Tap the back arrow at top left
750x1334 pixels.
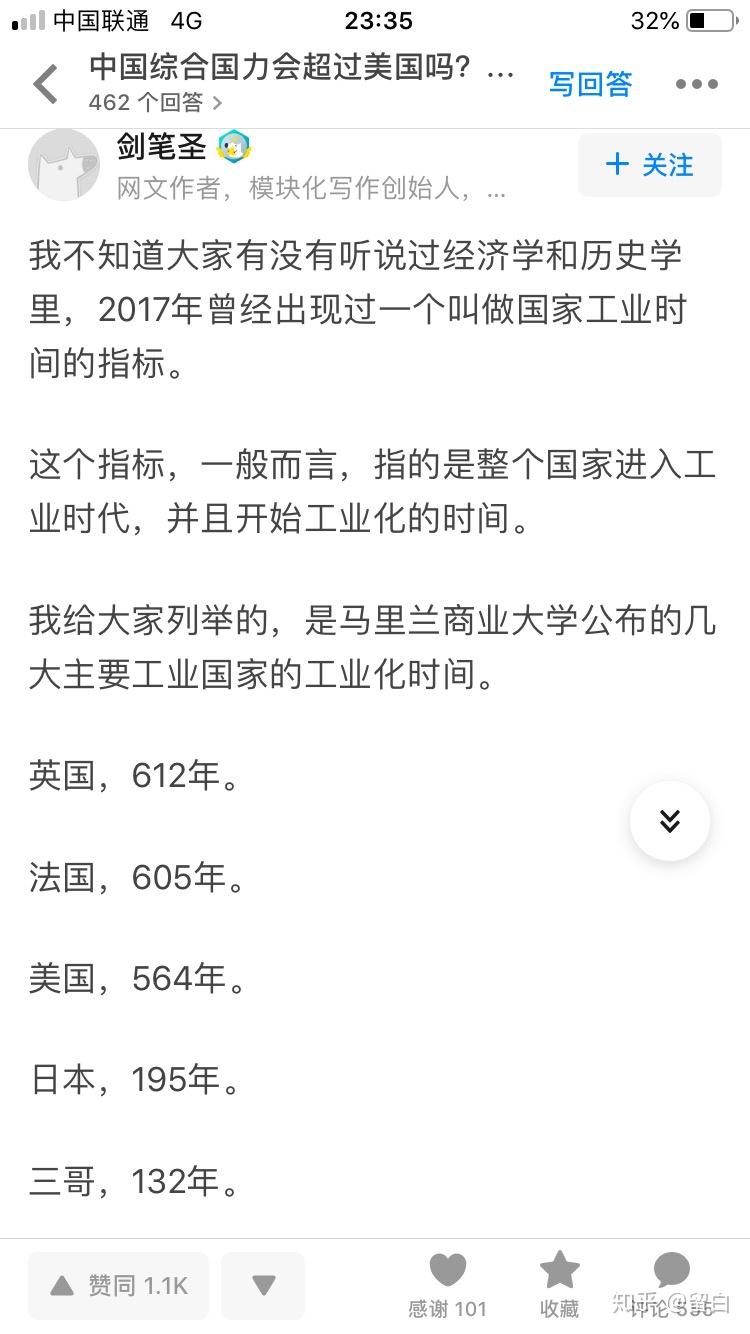click(43, 84)
